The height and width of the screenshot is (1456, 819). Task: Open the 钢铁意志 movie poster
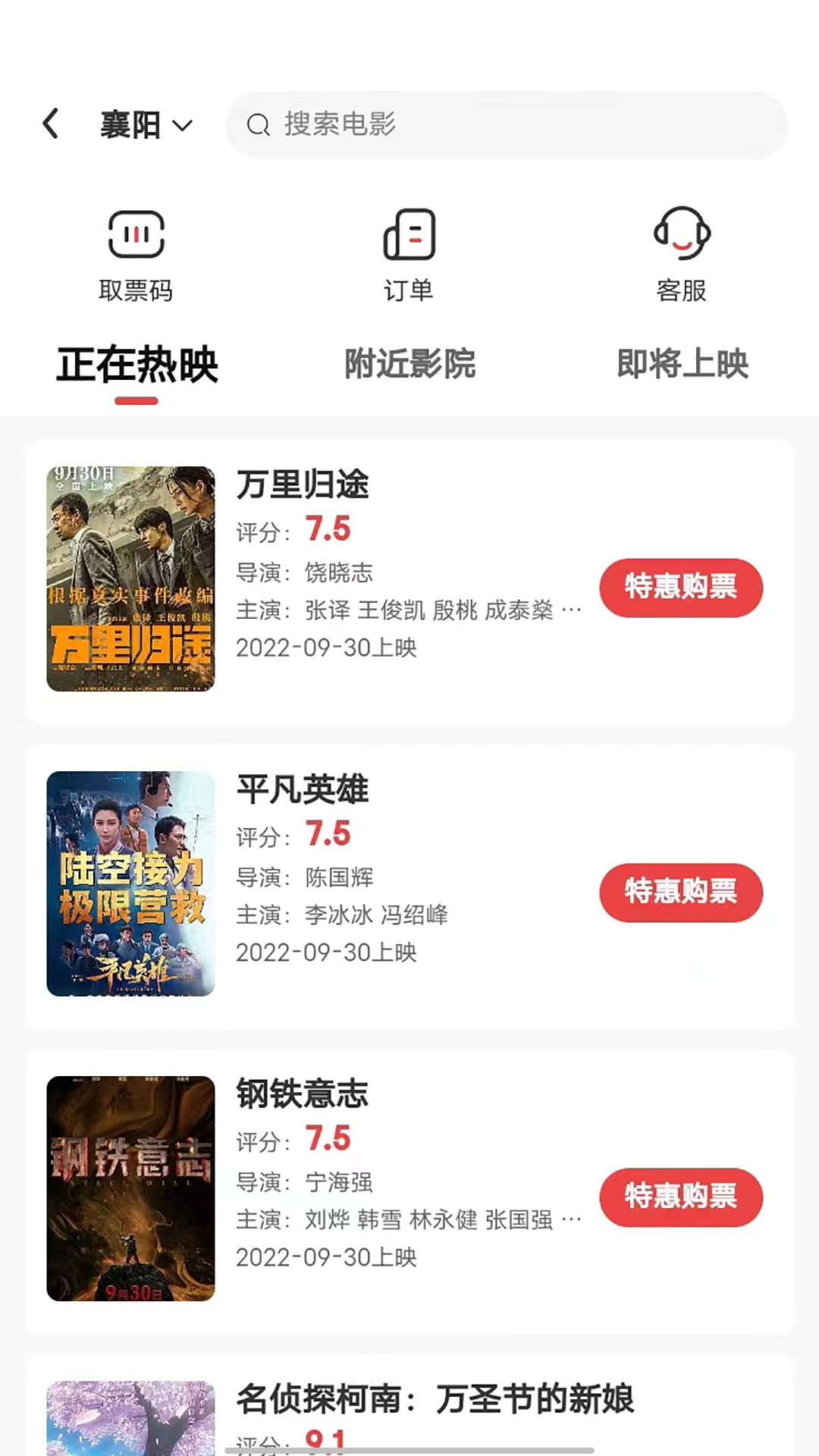tap(130, 1188)
